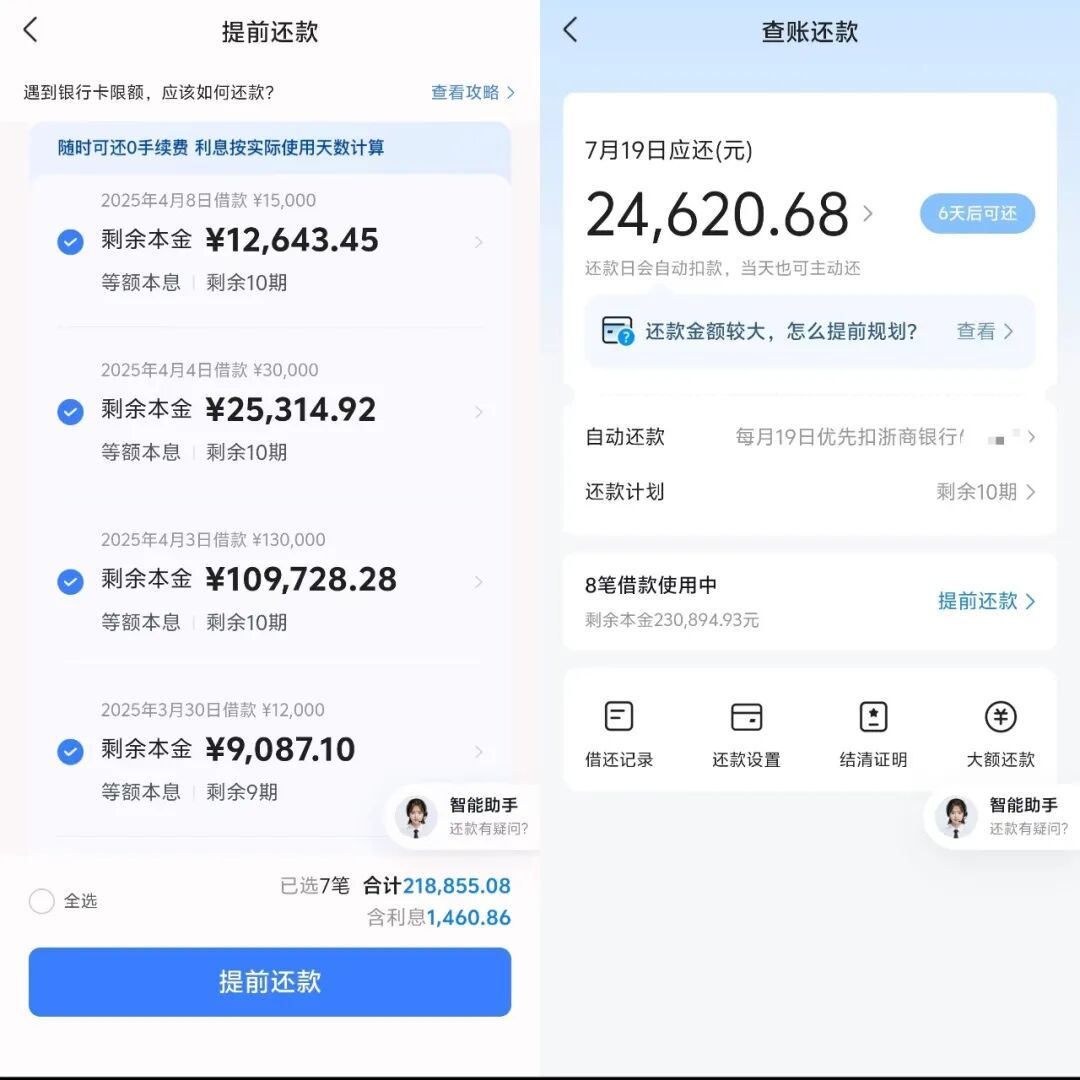Tap the blue 提前还款 button

pos(270,982)
